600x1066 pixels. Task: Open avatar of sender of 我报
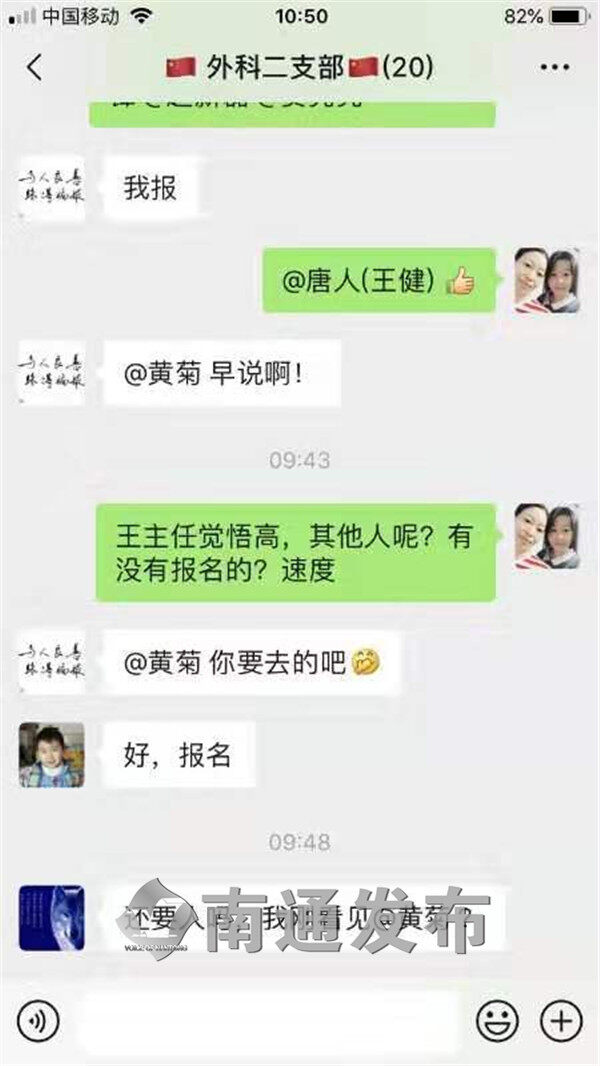point(51,187)
